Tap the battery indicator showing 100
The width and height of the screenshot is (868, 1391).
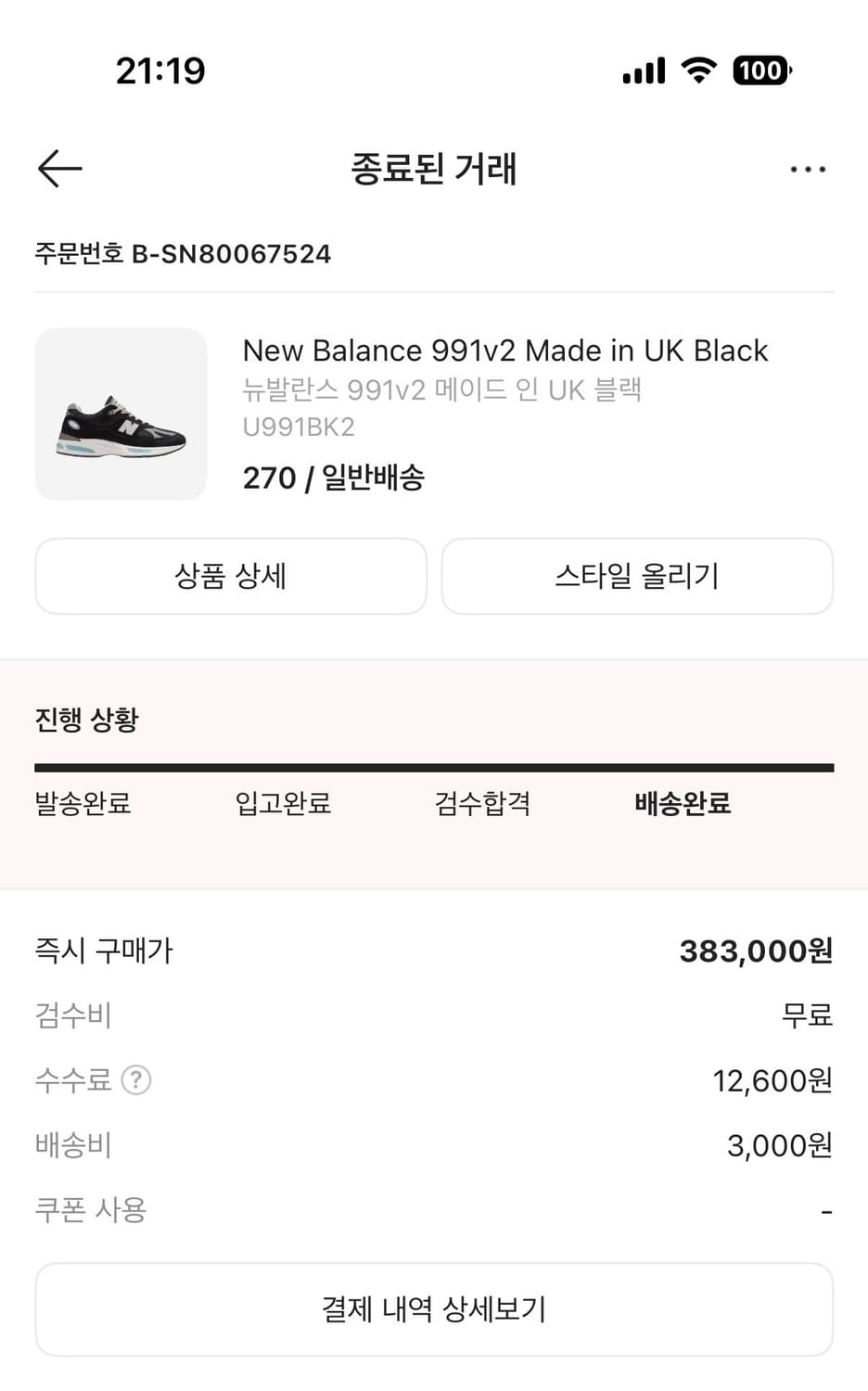pyautogui.click(x=760, y=70)
